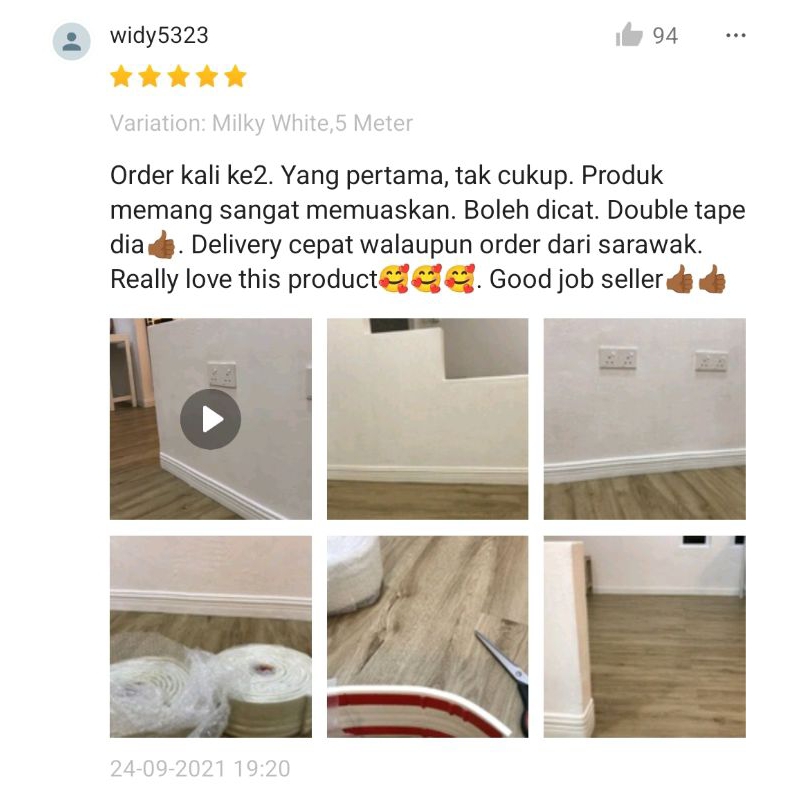Open the three-dot menu on the review

click(x=735, y=36)
